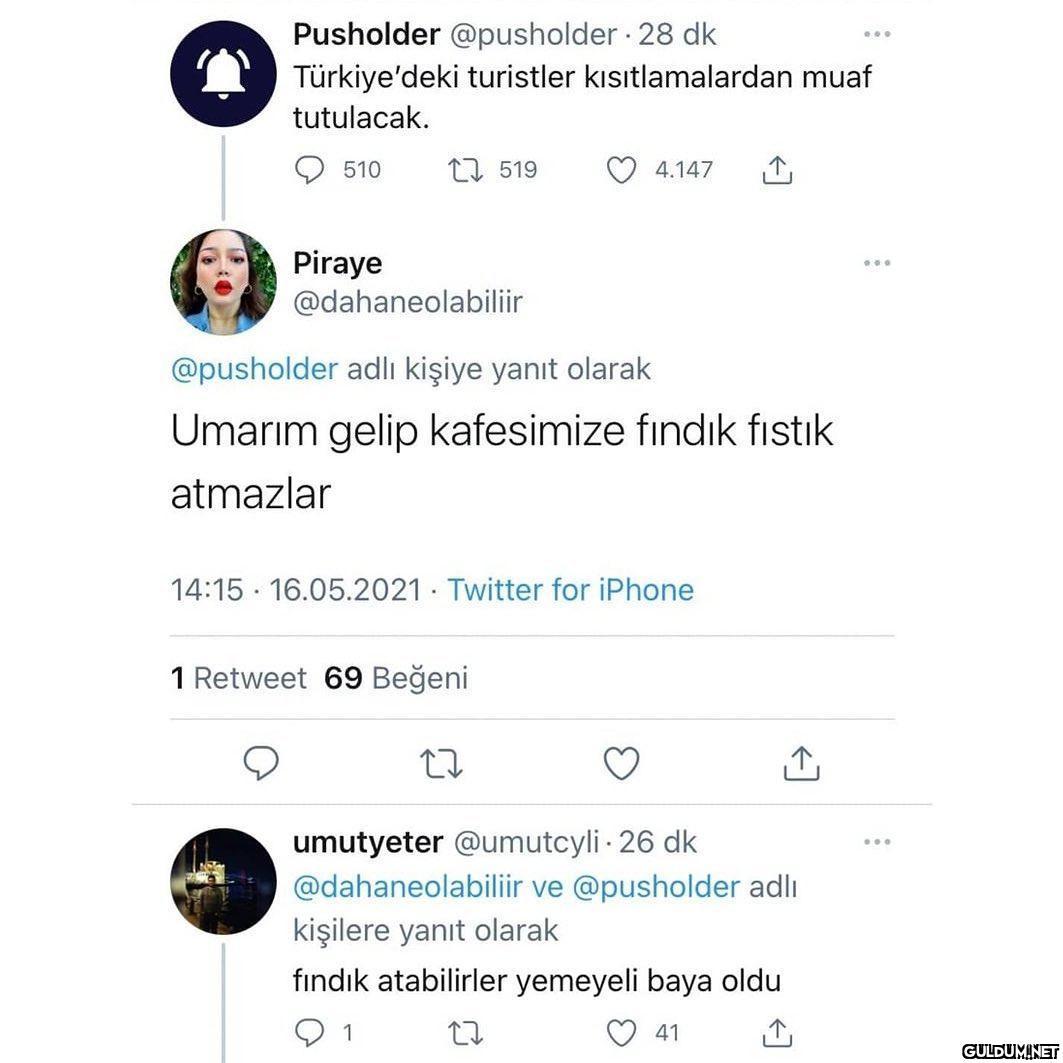Like umutyeter's reply
This screenshot has height=1063, width=1063.
click(622, 1031)
